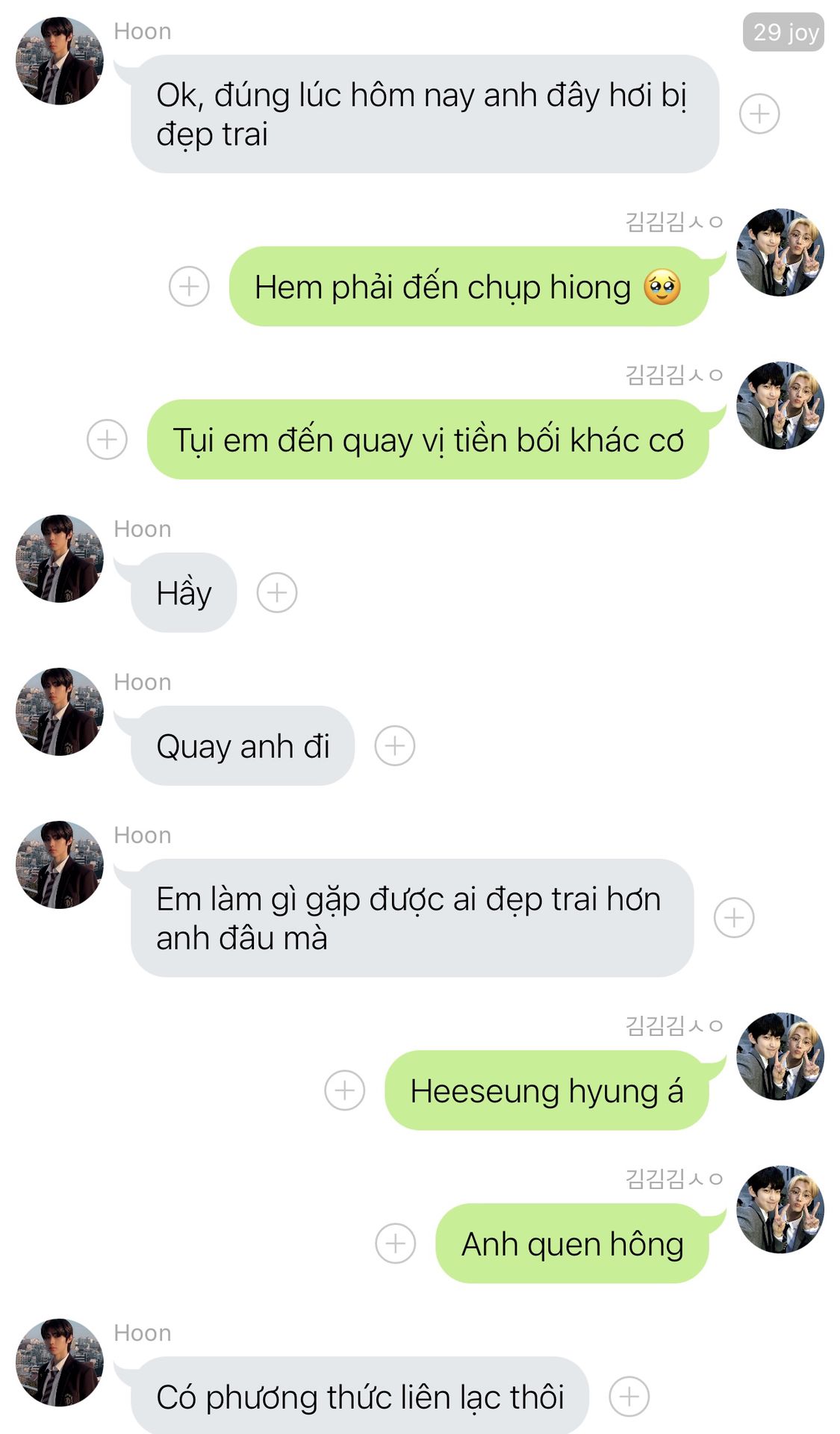Tap plus icon next to "Em làm gì gặp được" message

pos(734,918)
